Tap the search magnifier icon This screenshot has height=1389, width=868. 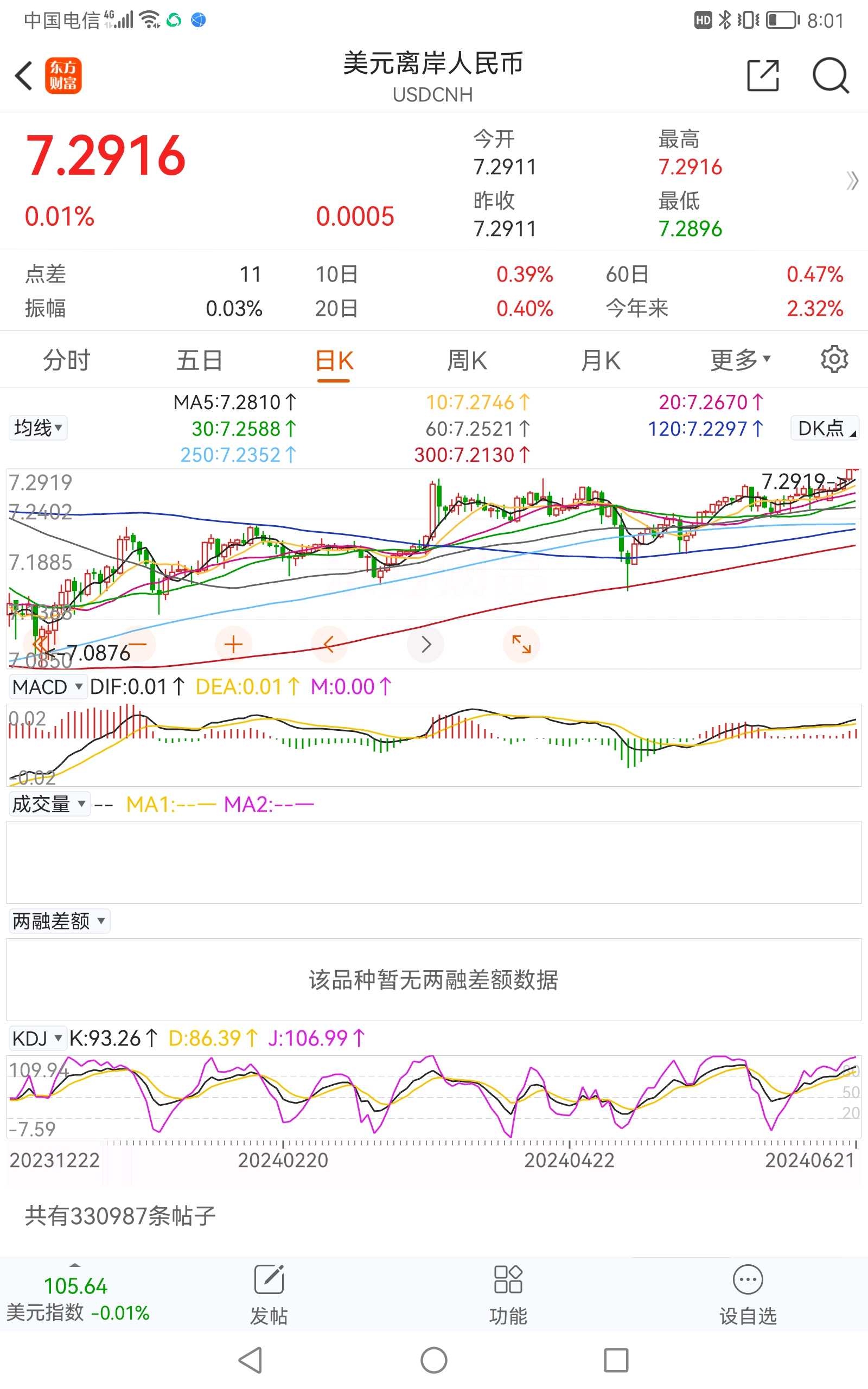tap(832, 76)
